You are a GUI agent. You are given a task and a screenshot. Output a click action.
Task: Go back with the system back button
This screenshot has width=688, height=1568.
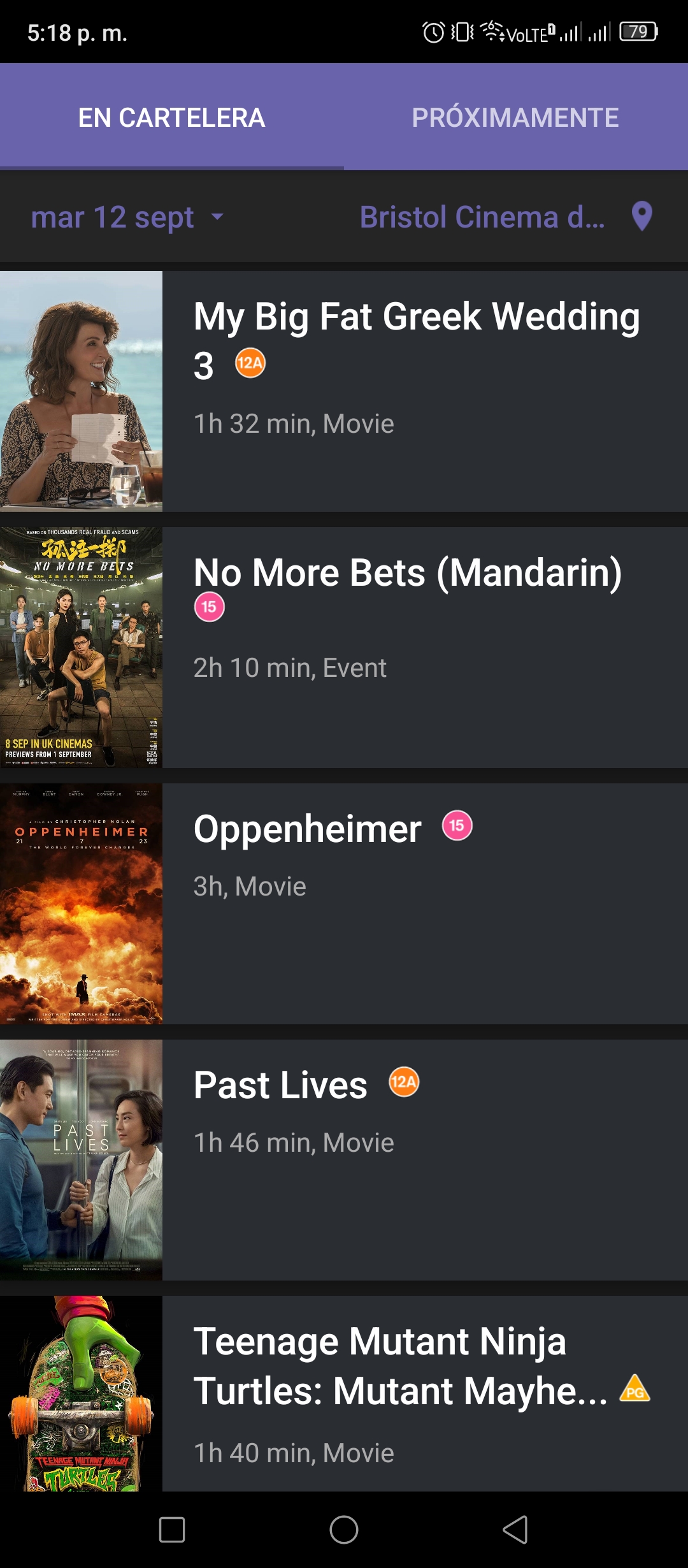point(515,1530)
